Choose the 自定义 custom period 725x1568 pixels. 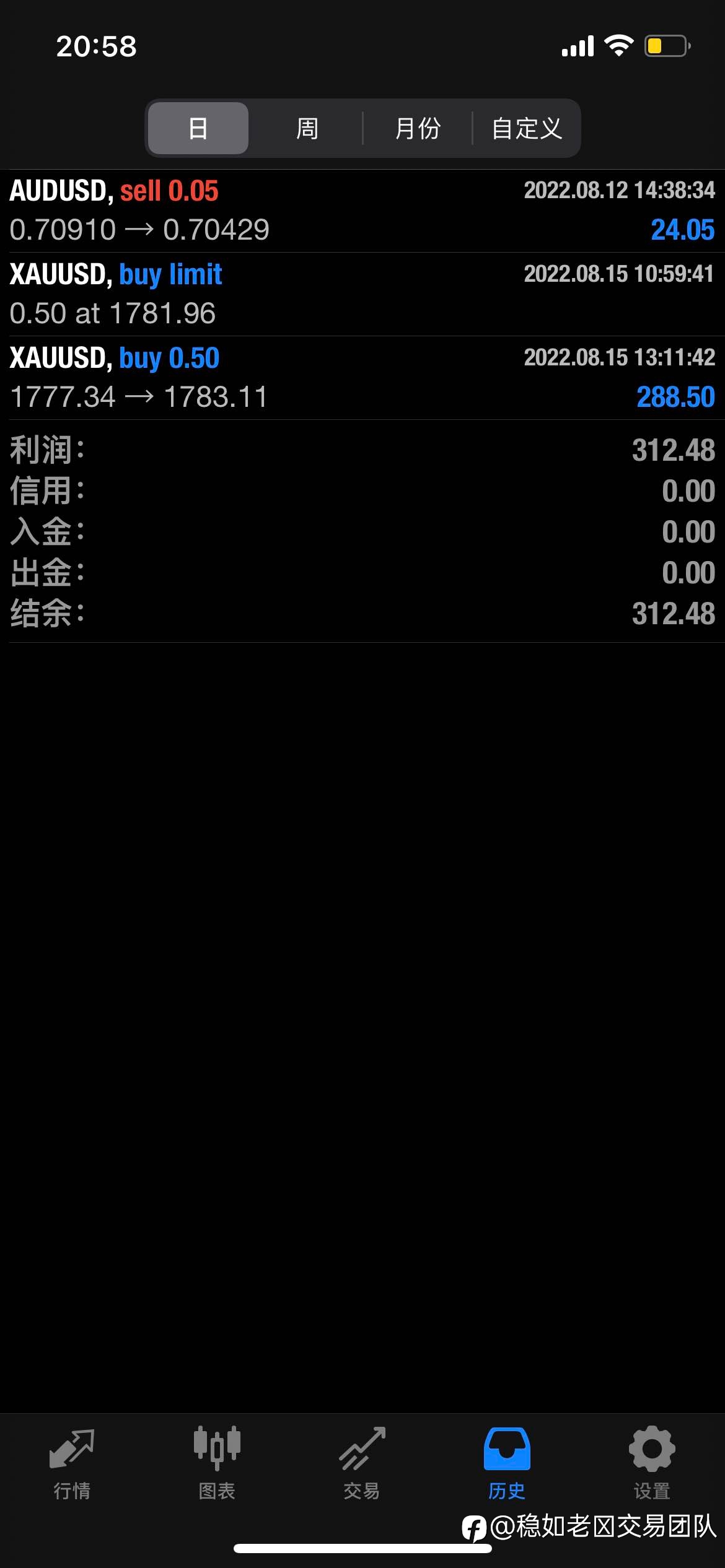527,128
